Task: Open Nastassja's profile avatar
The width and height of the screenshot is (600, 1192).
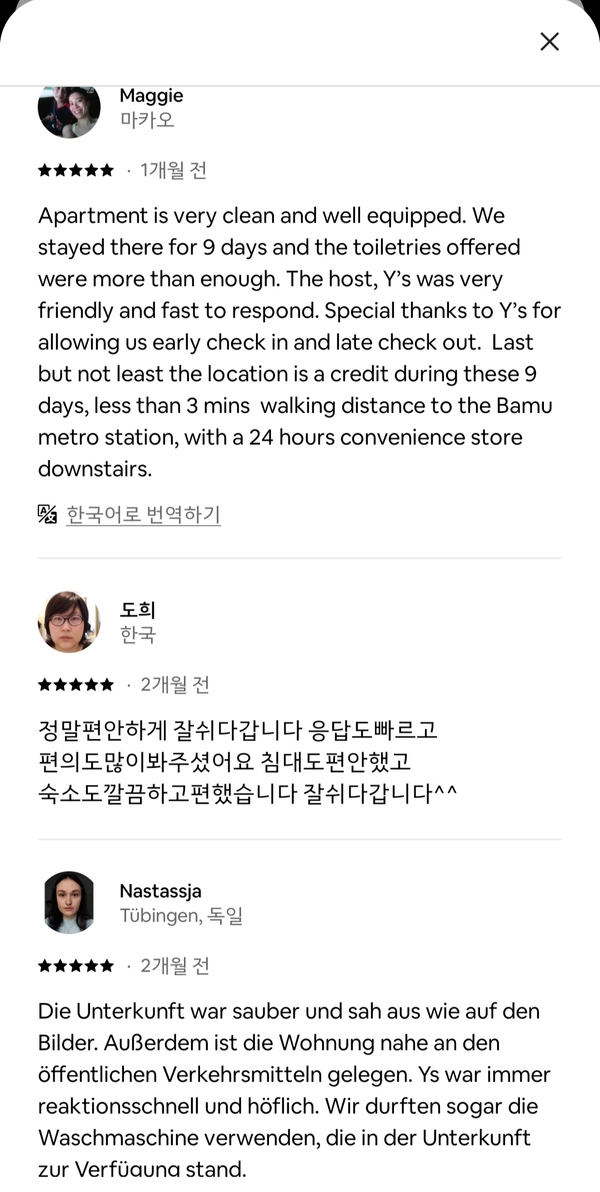Action: 69,902
